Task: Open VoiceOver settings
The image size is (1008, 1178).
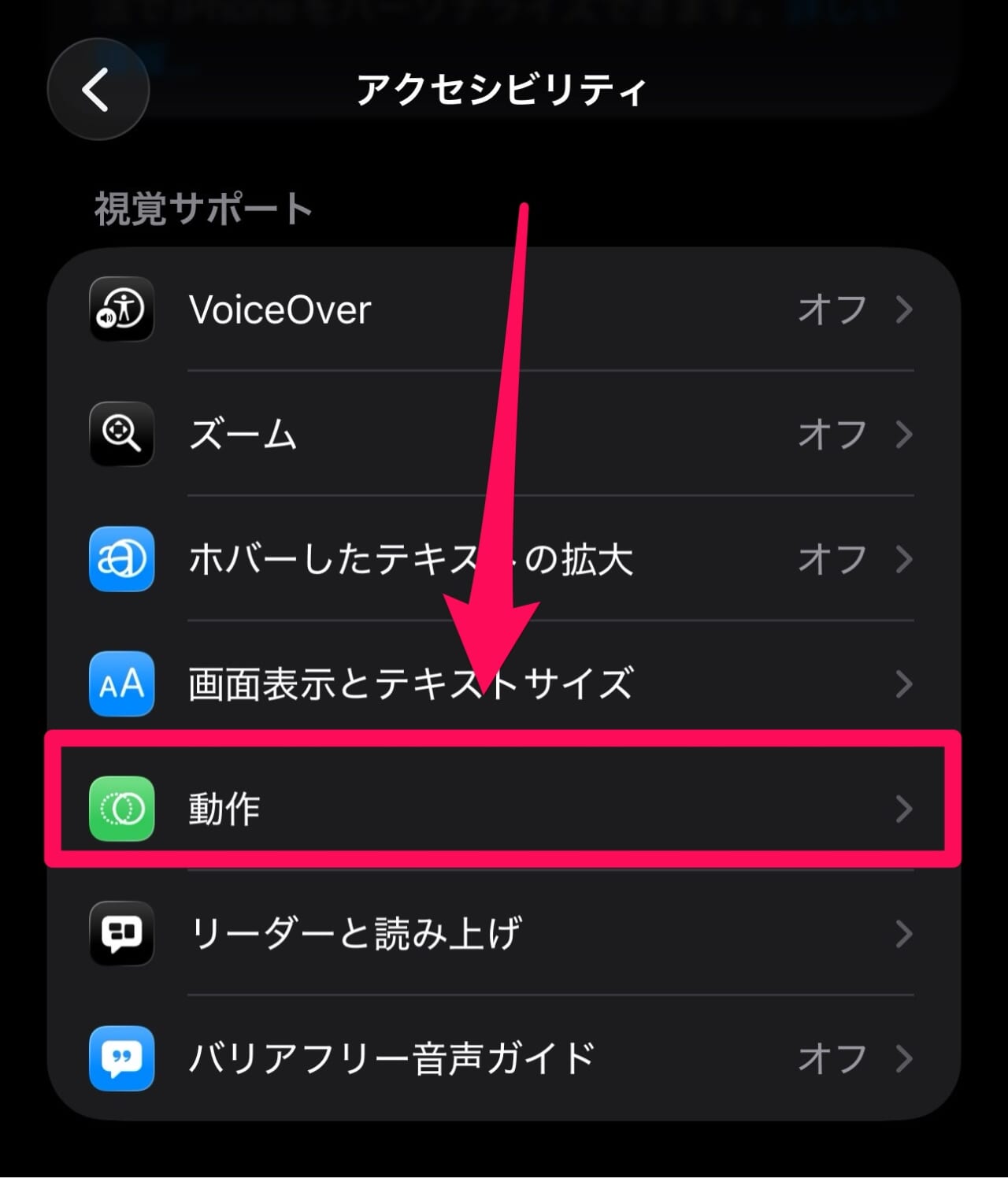Action: (504, 309)
